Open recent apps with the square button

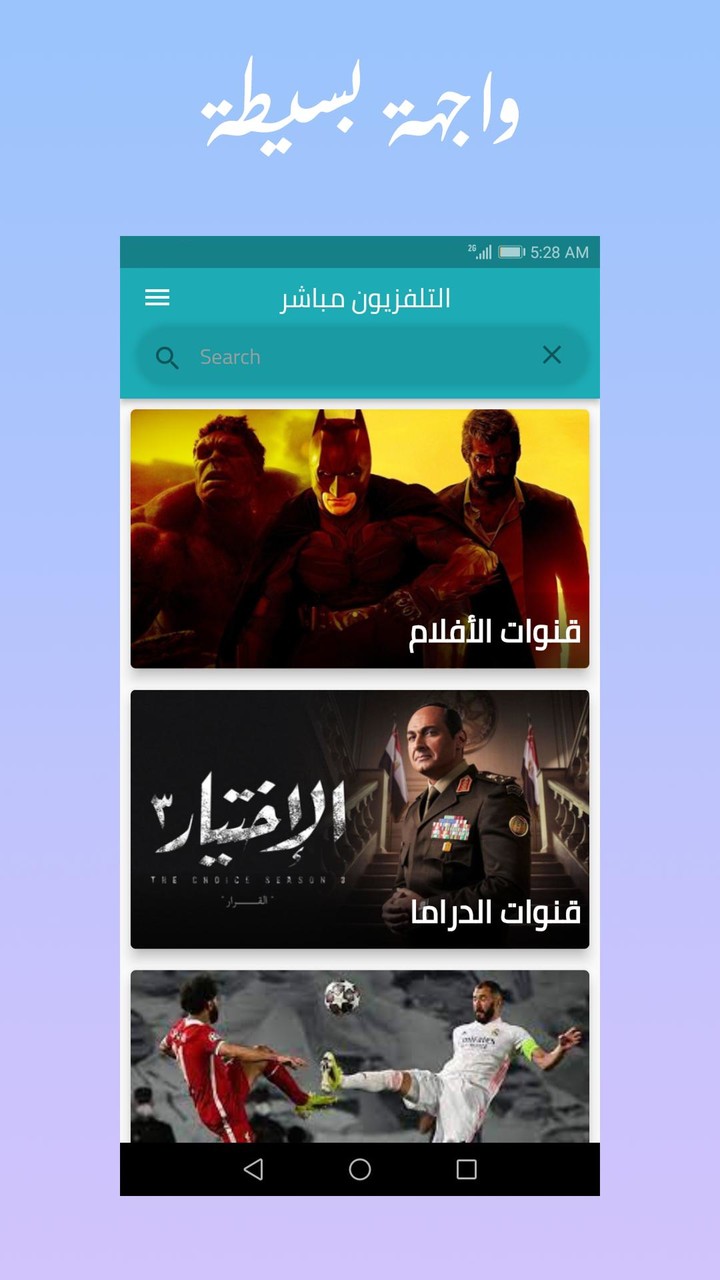465,1168
